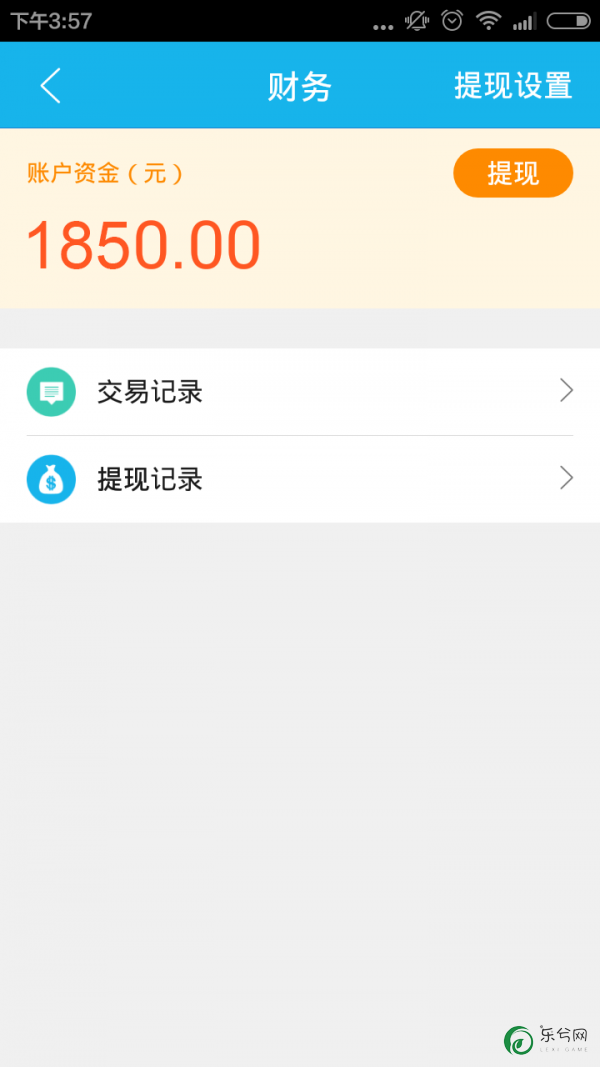Tap the orange 提现 button
Image resolution: width=600 pixels, height=1067 pixels.
[x=513, y=174]
